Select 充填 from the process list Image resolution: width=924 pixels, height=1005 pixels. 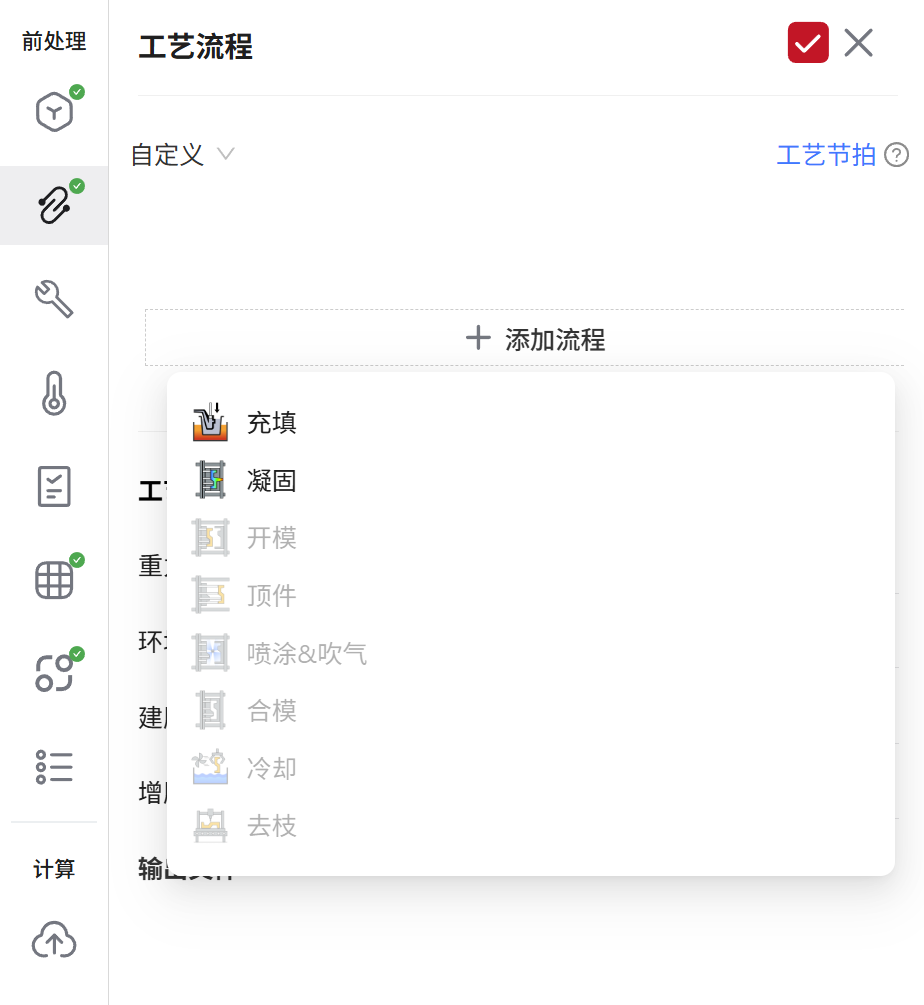pyautogui.click(x=531, y=423)
